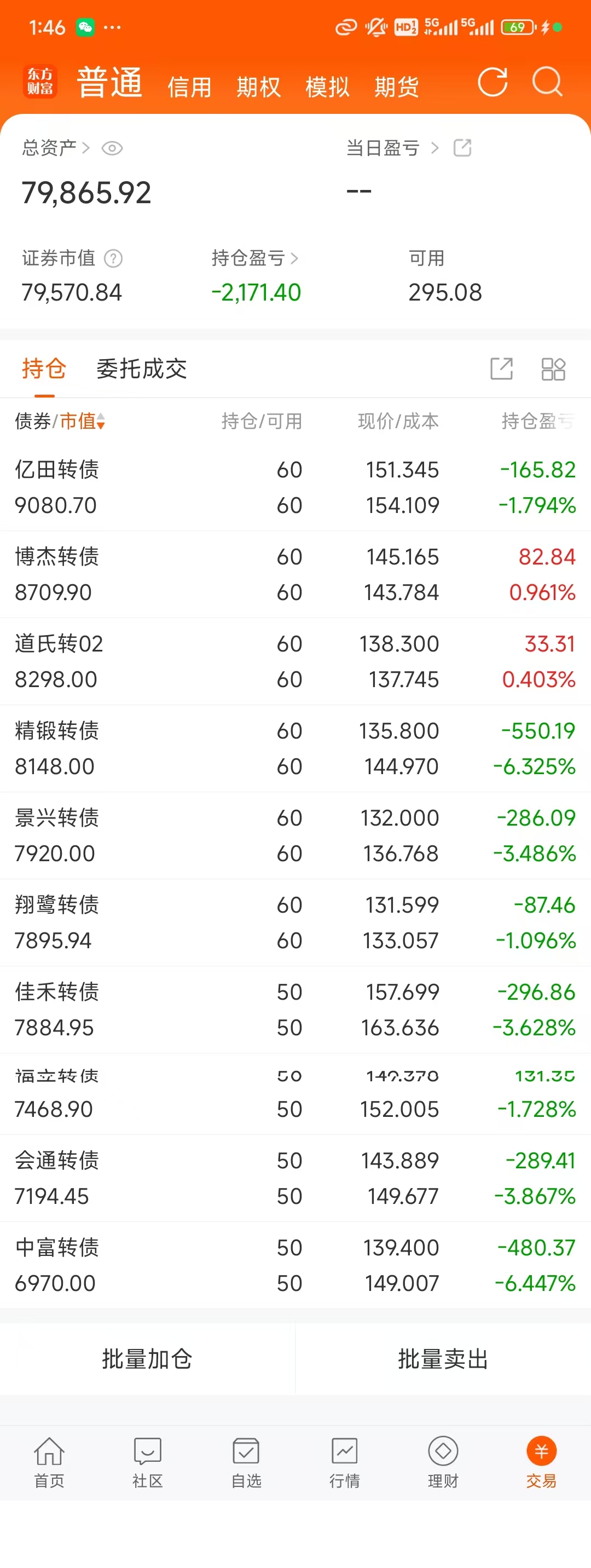Viewport: 591px width, 1568px height.
Task: Switch to the 委托成交 tab
Action: pos(141,369)
